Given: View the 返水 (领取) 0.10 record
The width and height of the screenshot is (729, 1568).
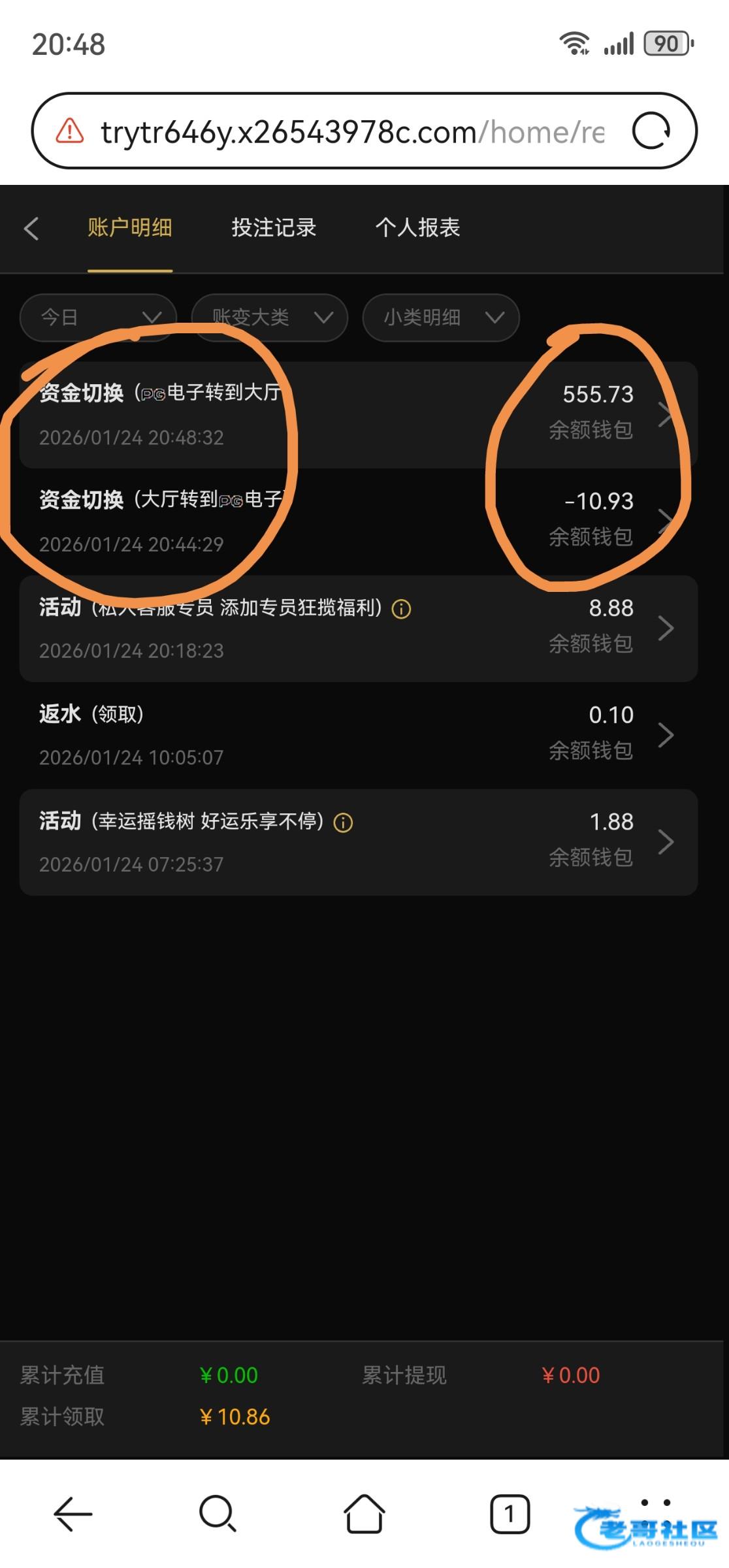Looking at the screenshot, I should pos(358,735).
